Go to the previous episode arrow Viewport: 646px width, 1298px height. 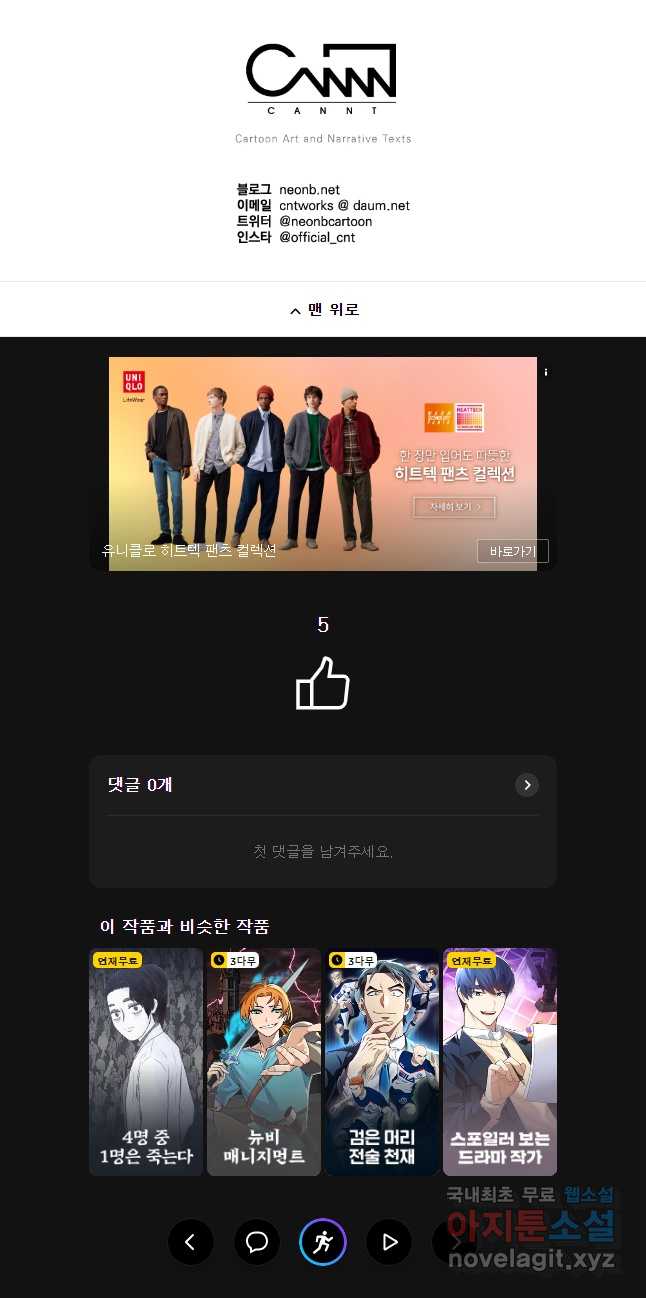(191, 1242)
